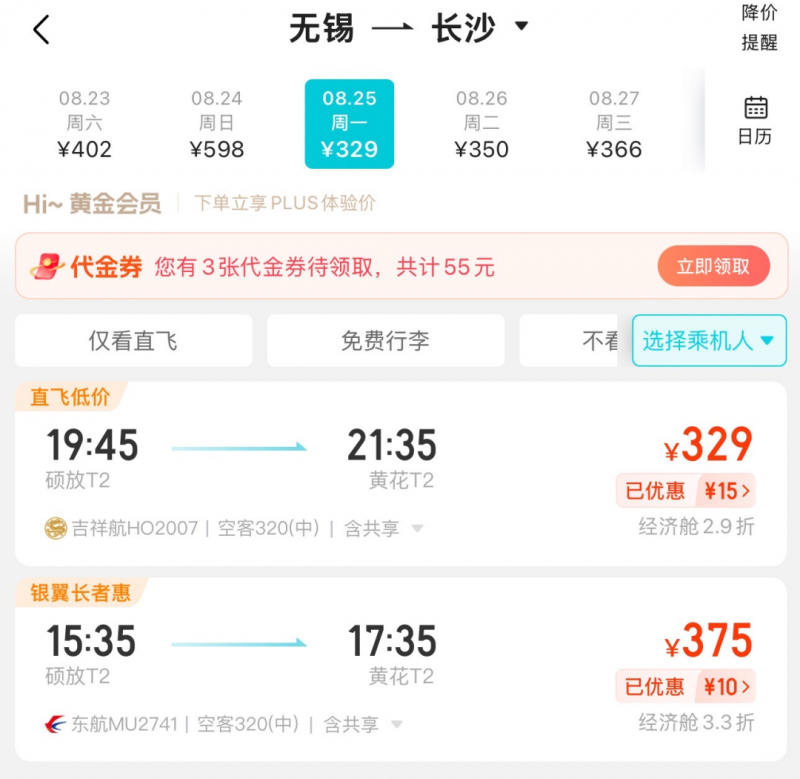Screen dimensions: 800x779
Task: Select date 08.26 周二 ¥350
Action: tap(482, 124)
